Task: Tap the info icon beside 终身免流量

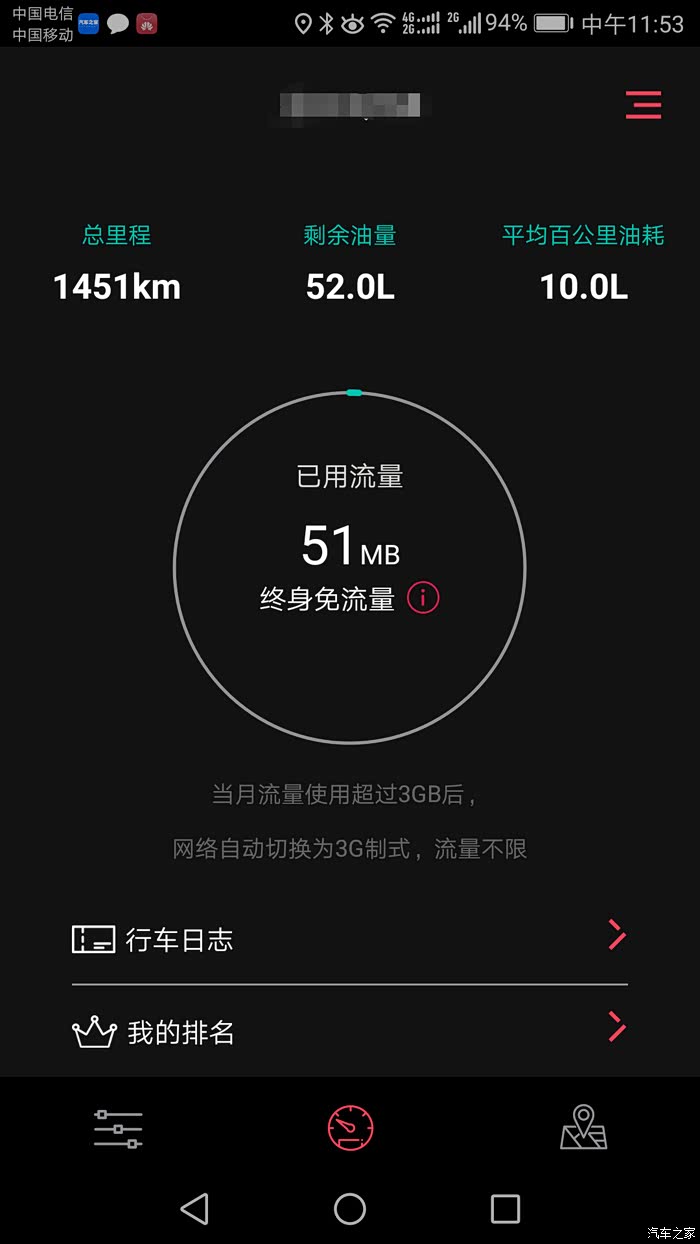Action: pyautogui.click(x=423, y=599)
